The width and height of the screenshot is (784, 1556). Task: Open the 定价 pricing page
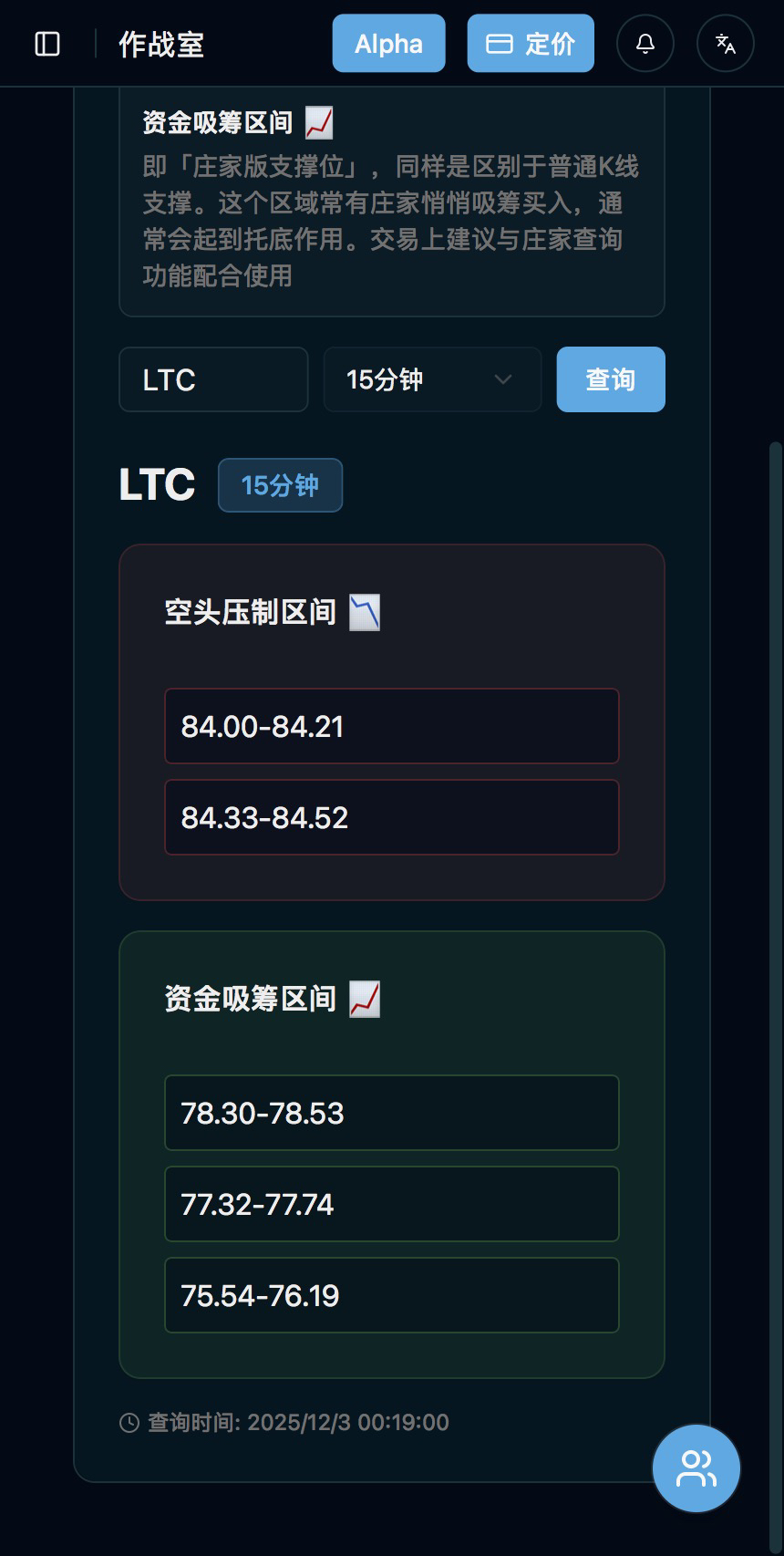click(x=531, y=44)
